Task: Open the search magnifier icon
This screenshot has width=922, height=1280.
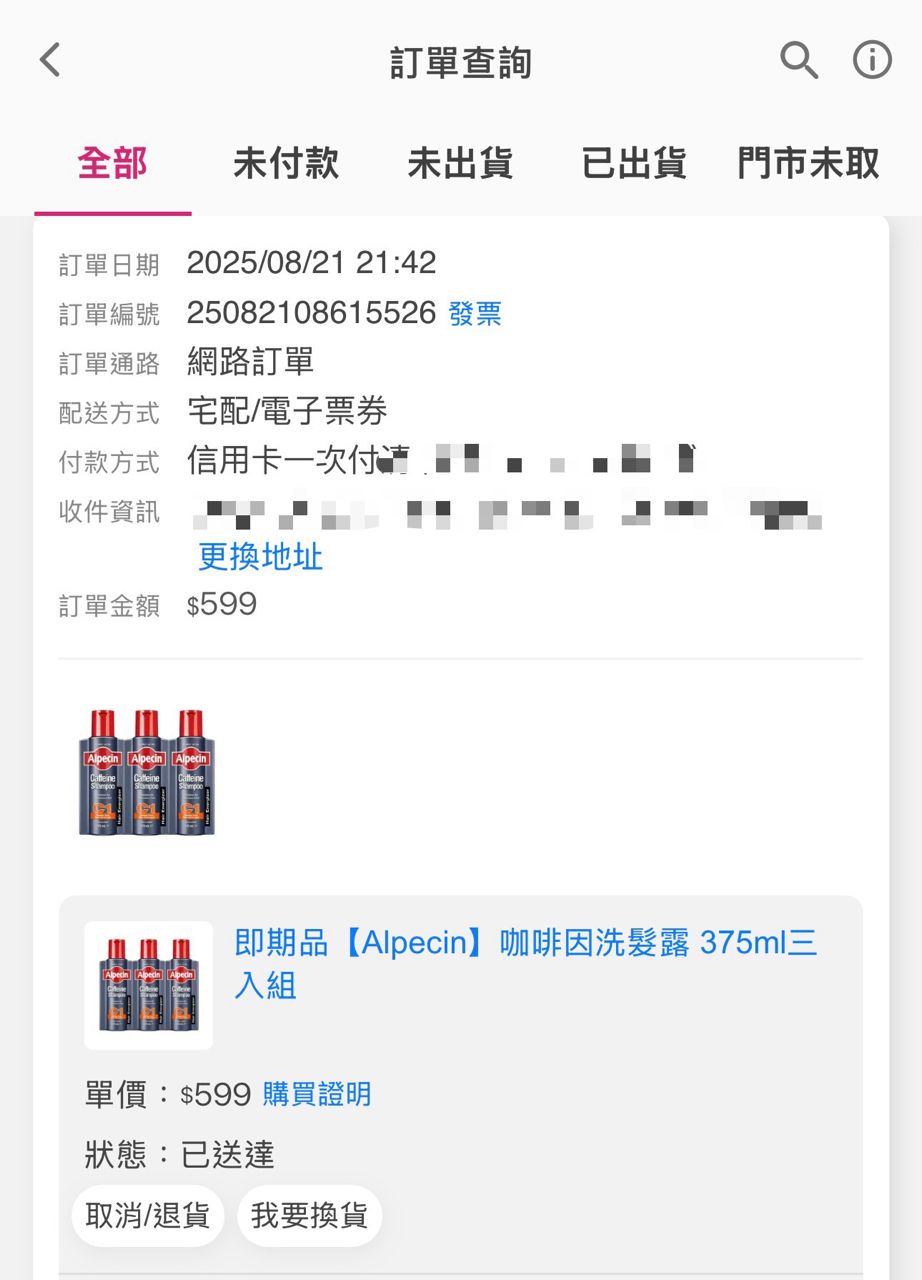Action: pyautogui.click(x=799, y=61)
